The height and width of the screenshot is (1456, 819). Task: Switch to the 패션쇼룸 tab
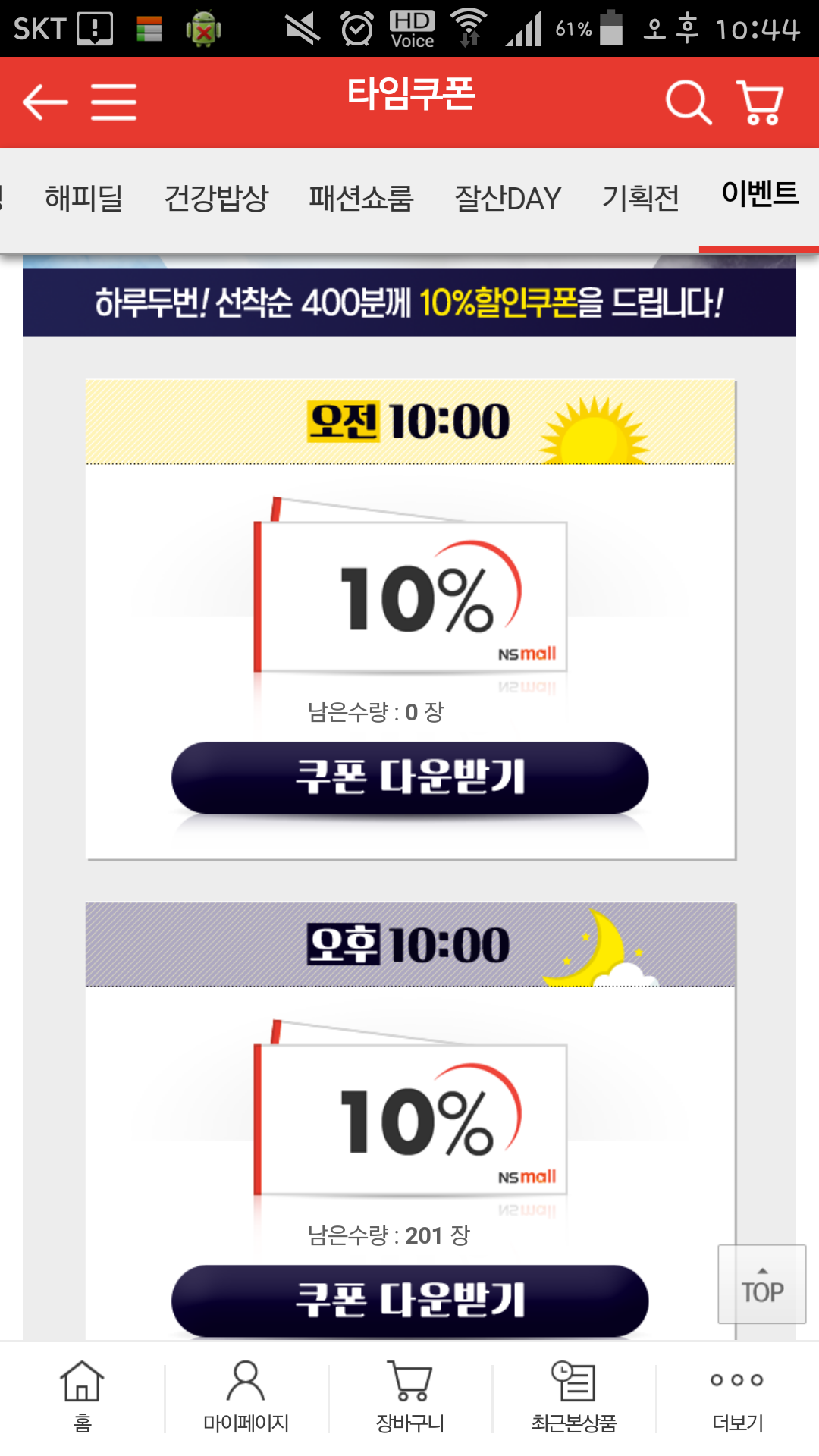(x=361, y=199)
